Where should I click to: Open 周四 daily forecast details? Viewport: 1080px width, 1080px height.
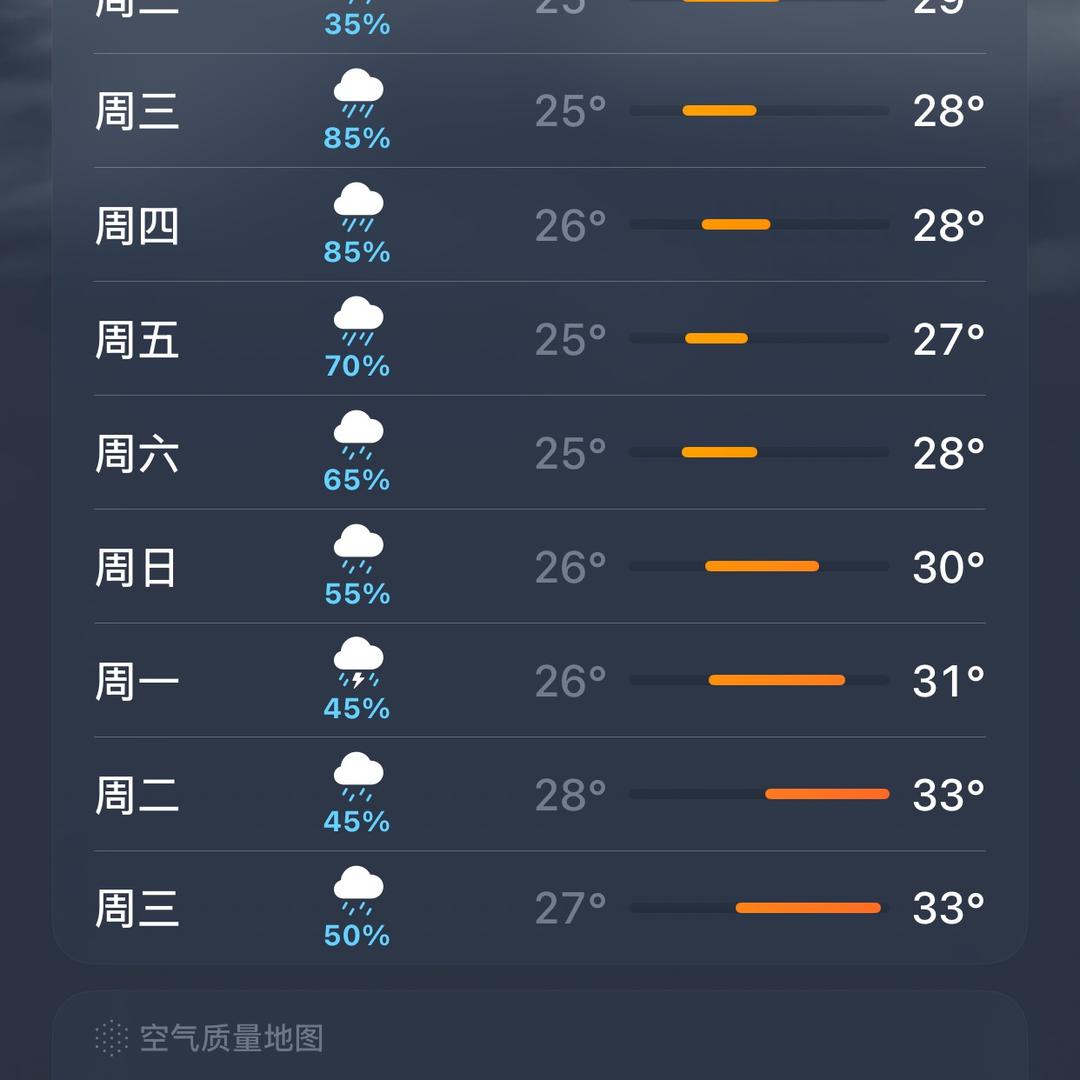click(540, 225)
